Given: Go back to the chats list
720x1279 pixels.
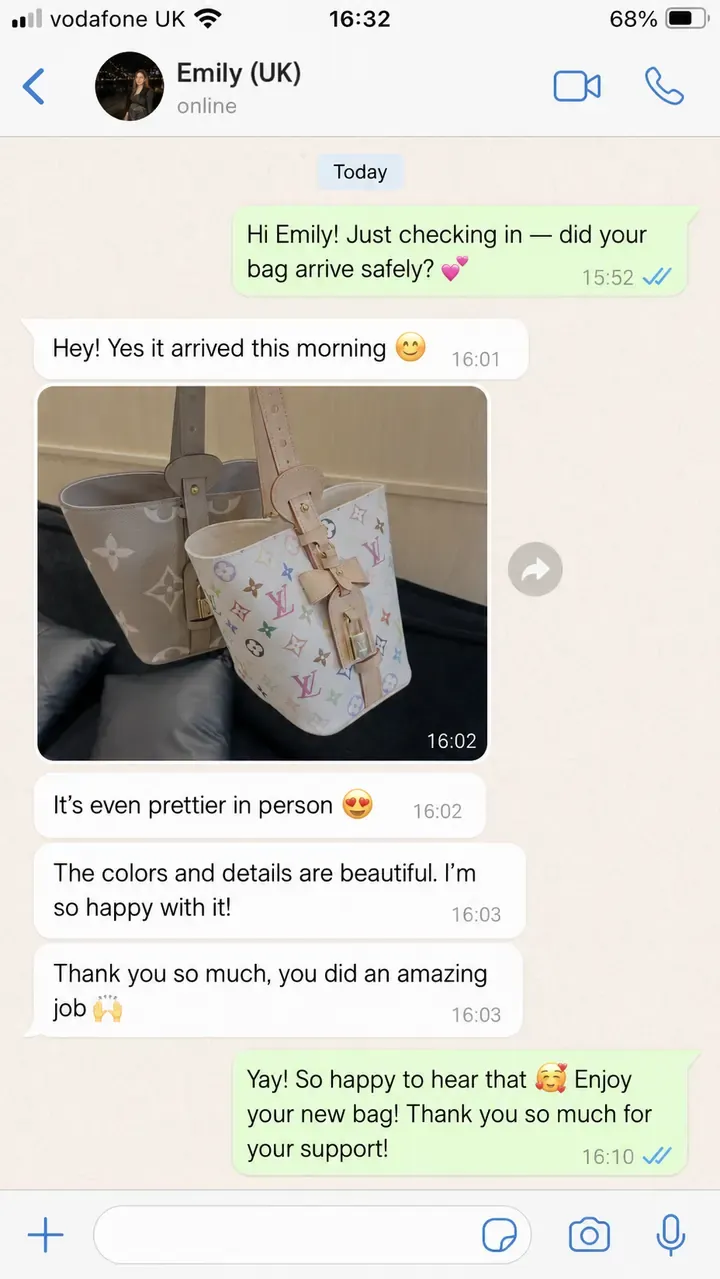Looking at the screenshot, I should 34,87.
